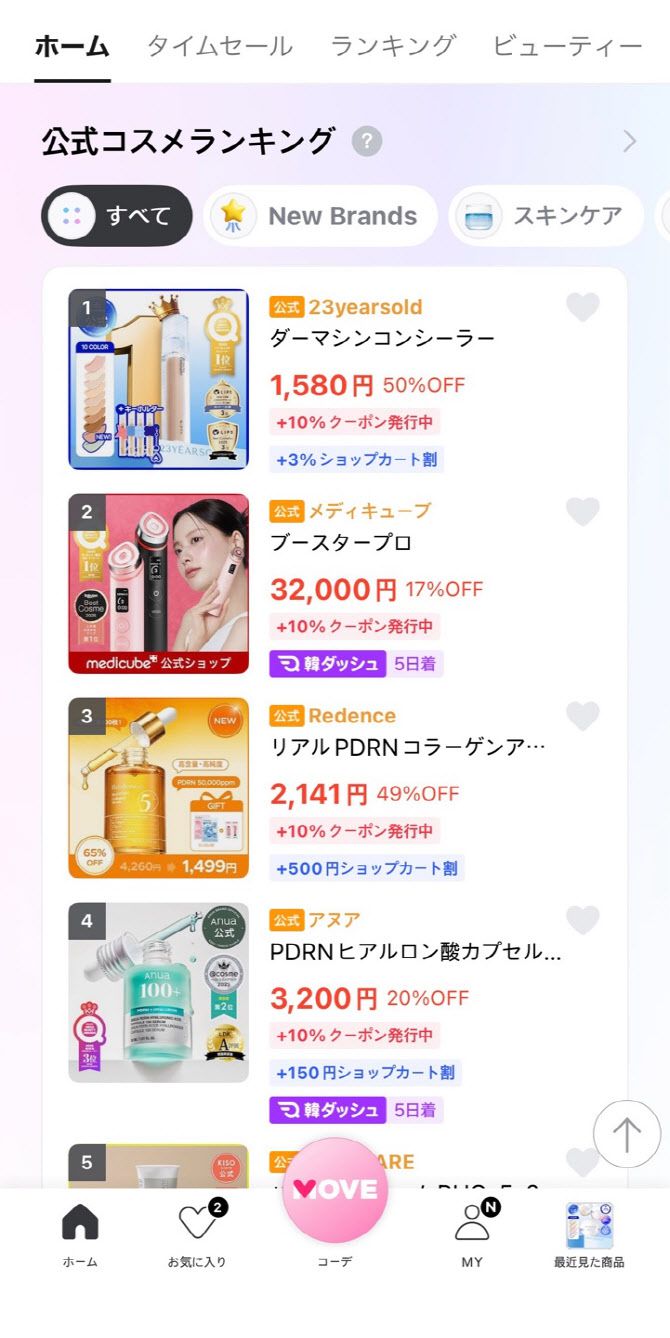Like the Redence リアルPDRN item
This screenshot has width=670, height=1338.
point(583,716)
